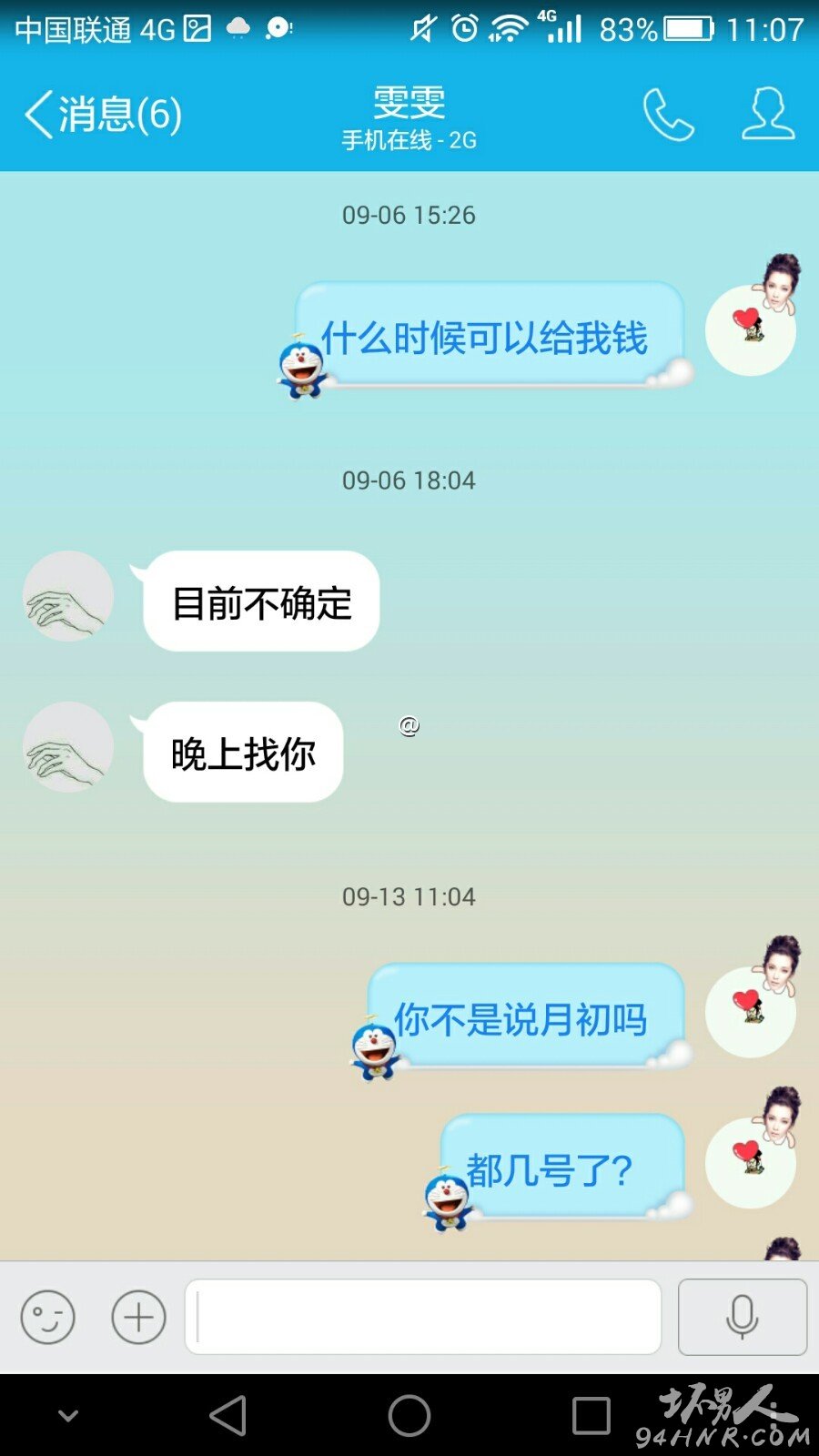This screenshot has height=1456, width=819.
Task: Open recent apps from navigation bar
Action: click(591, 1416)
